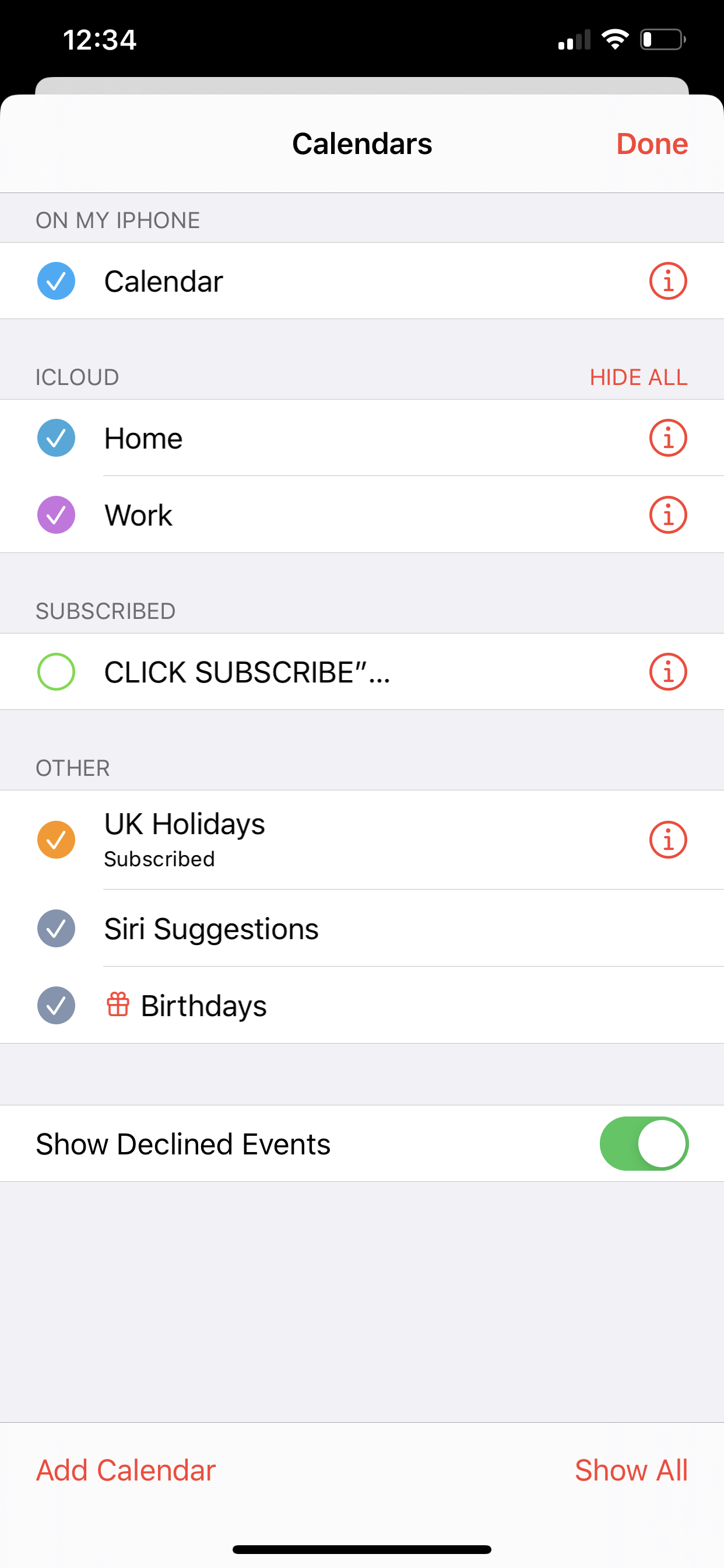This screenshot has width=724, height=1568.
Task: Open info for the Home calendar
Action: pos(667,438)
